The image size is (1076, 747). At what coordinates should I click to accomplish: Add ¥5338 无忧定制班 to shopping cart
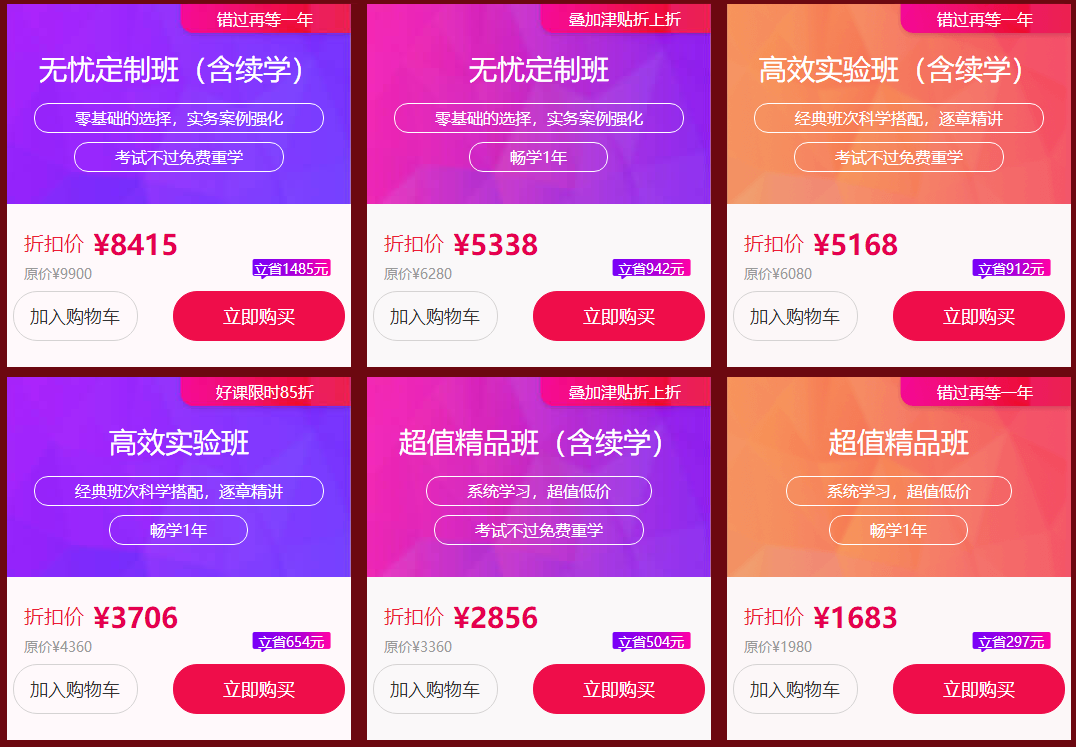click(435, 317)
